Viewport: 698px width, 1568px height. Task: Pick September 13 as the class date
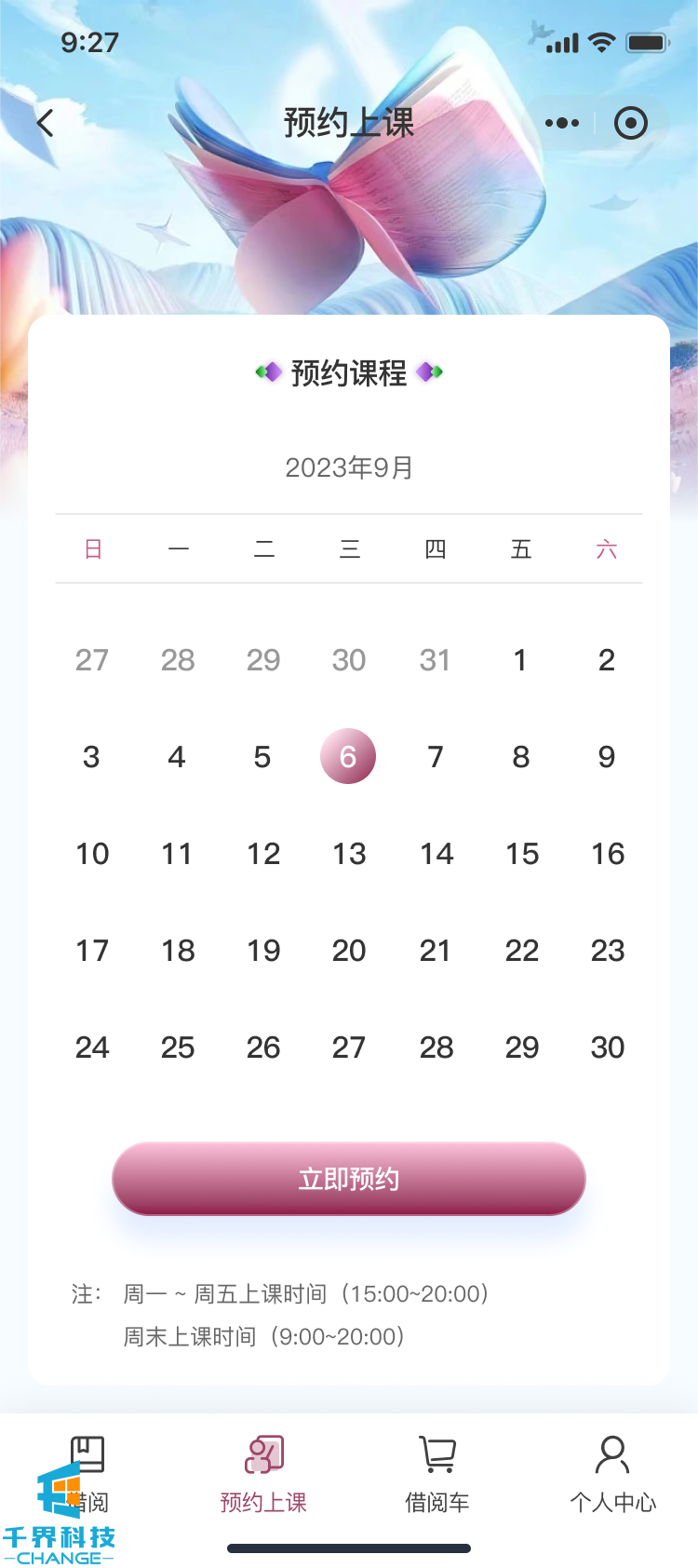(x=349, y=854)
